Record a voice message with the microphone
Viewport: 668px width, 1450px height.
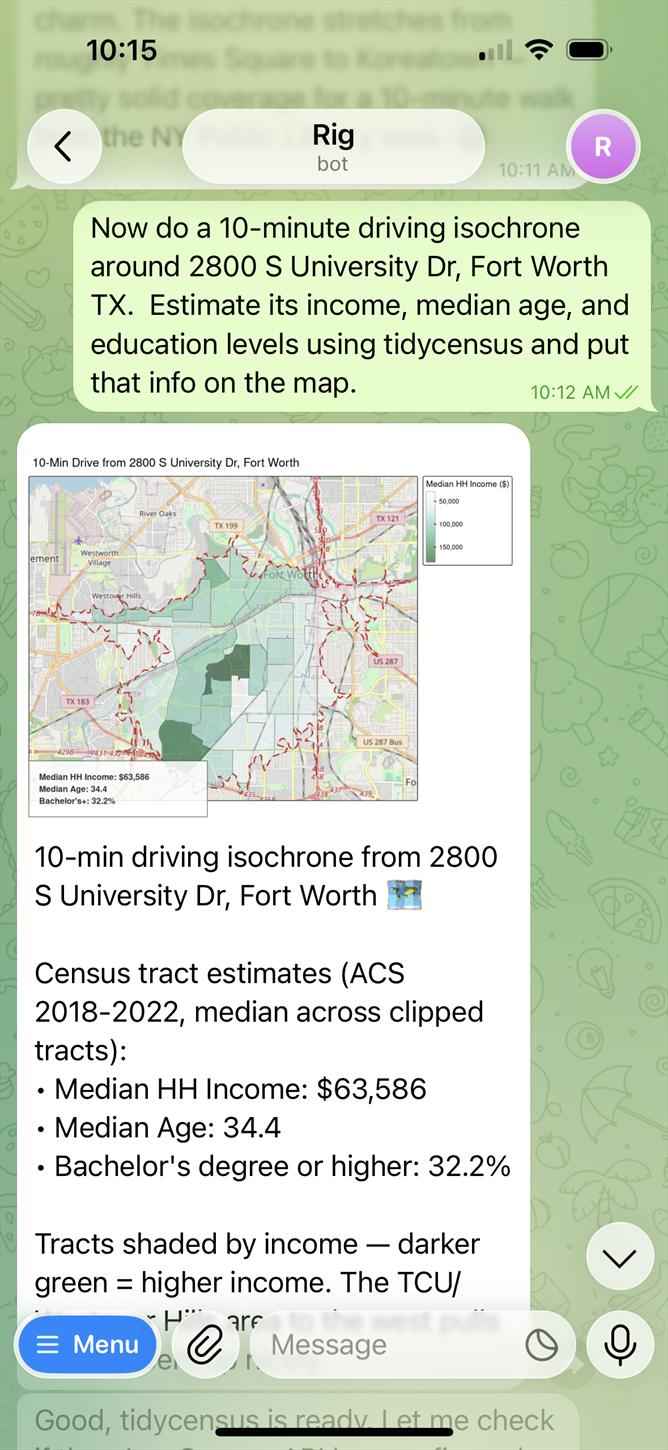click(619, 1345)
